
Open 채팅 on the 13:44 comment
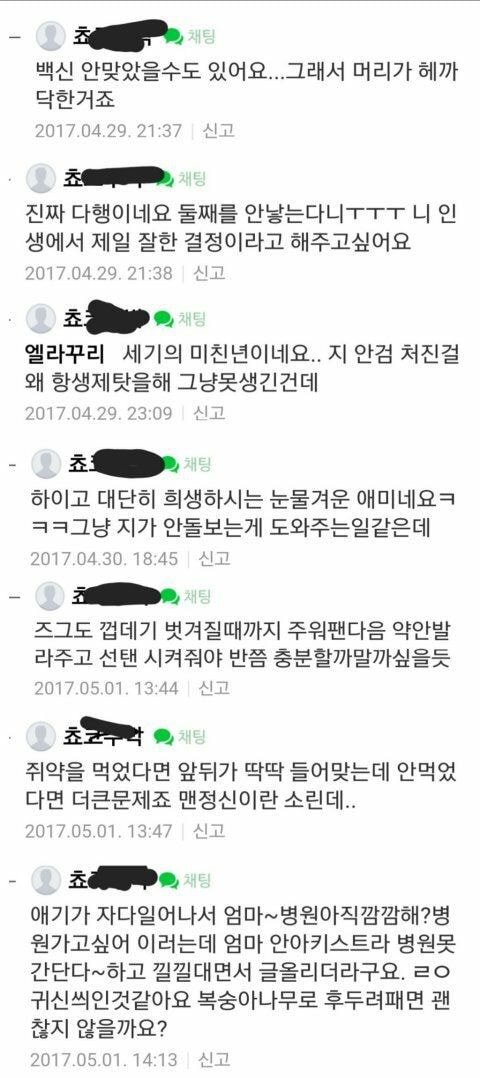point(188,595)
